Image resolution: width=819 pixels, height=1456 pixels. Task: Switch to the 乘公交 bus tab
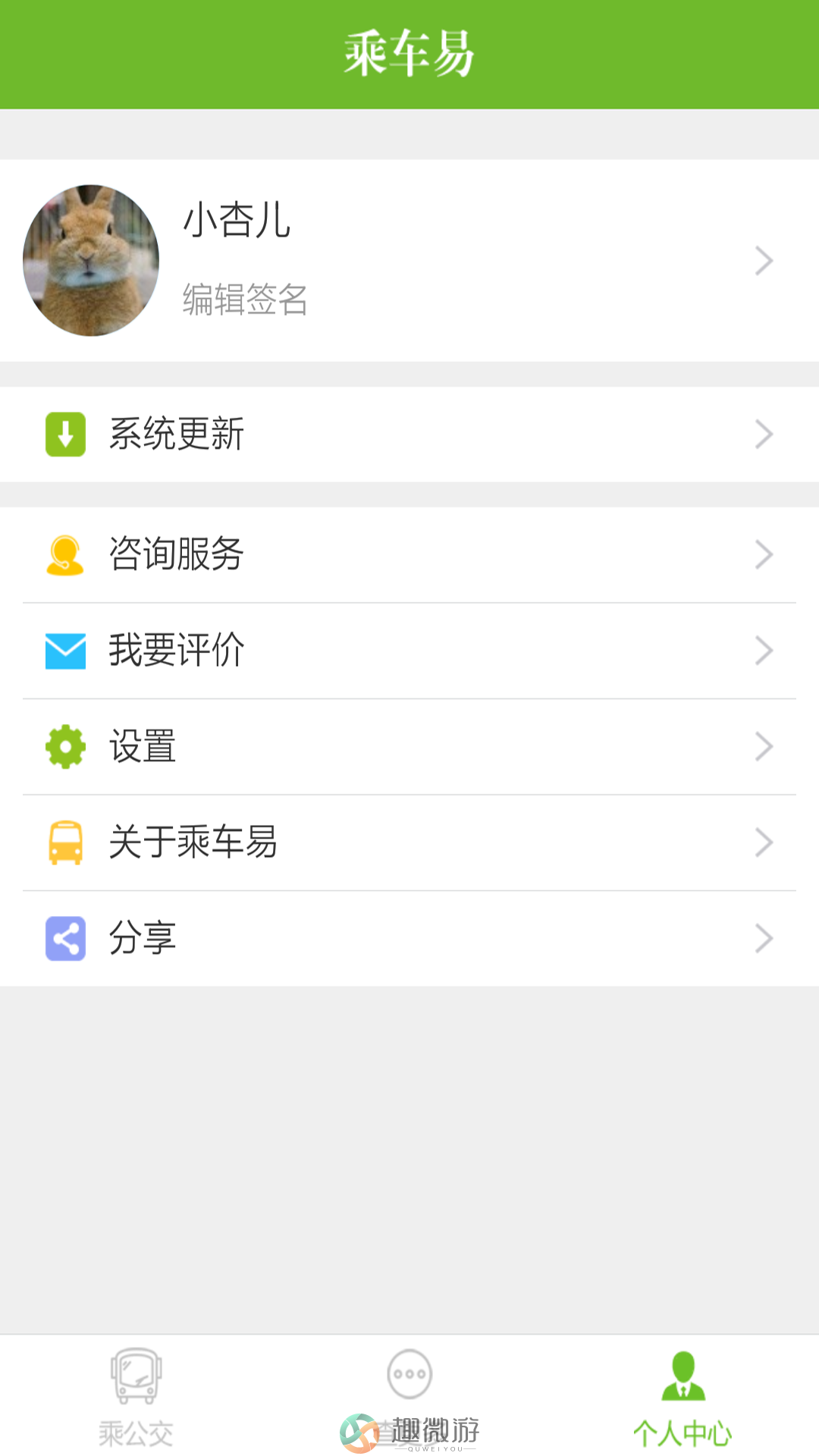click(x=136, y=1397)
